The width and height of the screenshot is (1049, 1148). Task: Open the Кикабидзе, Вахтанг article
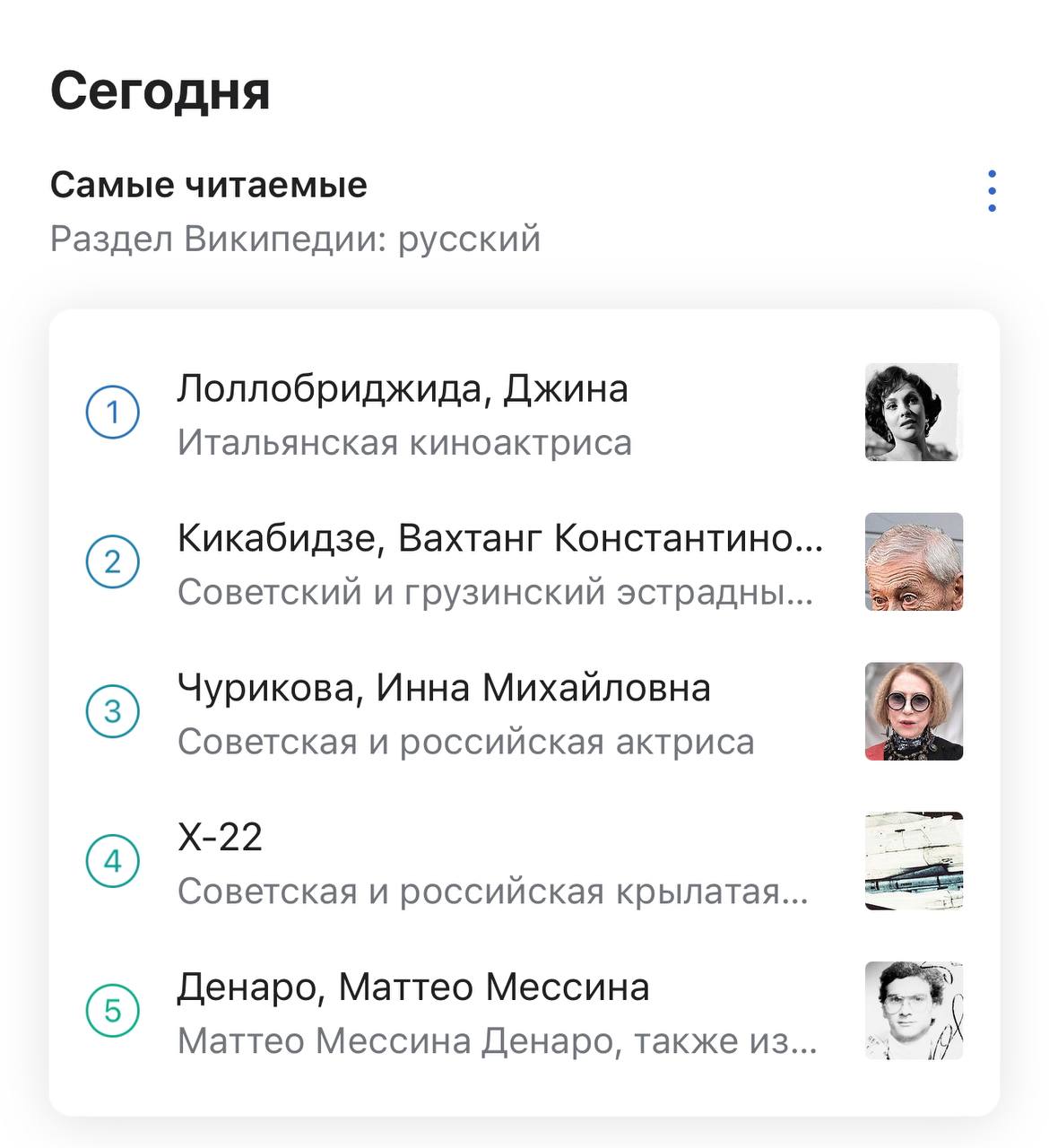[499, 539]
